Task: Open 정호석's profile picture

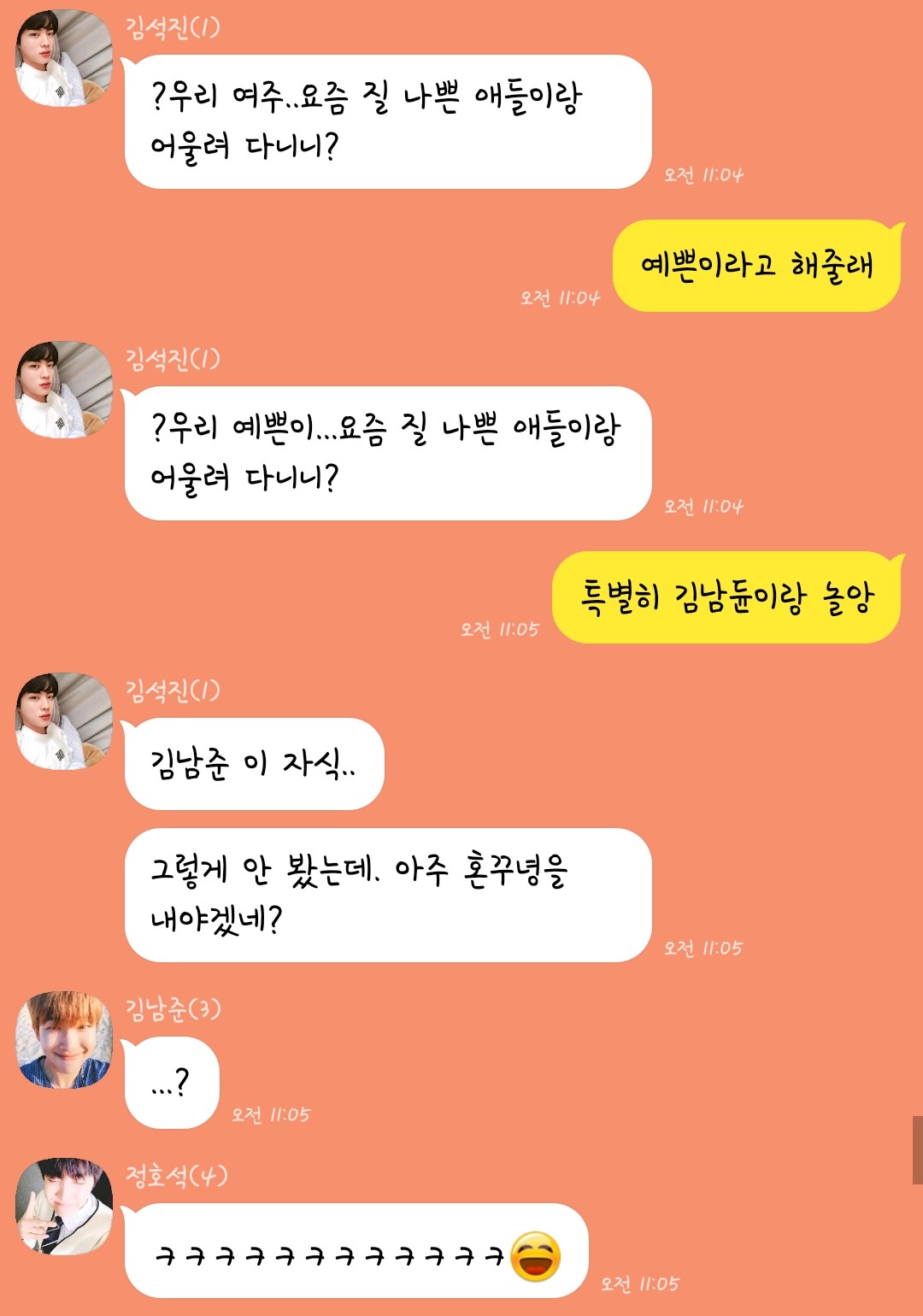Action: [x=64, y=1206]
